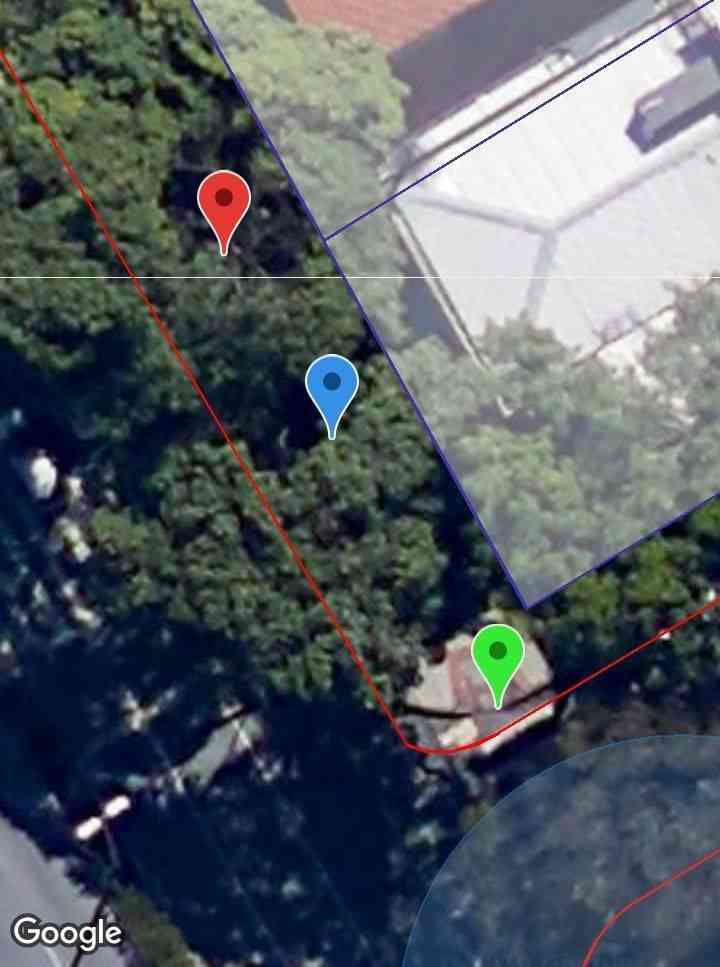Open the green map marker
720x967 pixels.
pos(498,657)
